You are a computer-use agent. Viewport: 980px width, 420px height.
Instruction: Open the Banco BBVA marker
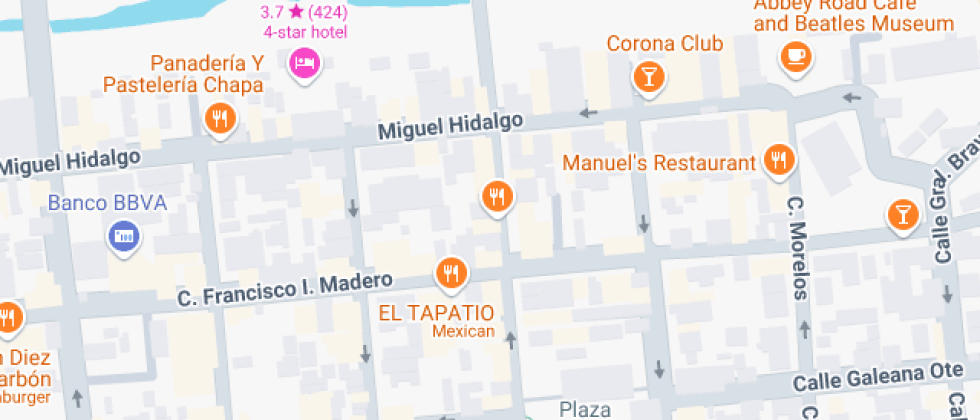coord(124,237)
